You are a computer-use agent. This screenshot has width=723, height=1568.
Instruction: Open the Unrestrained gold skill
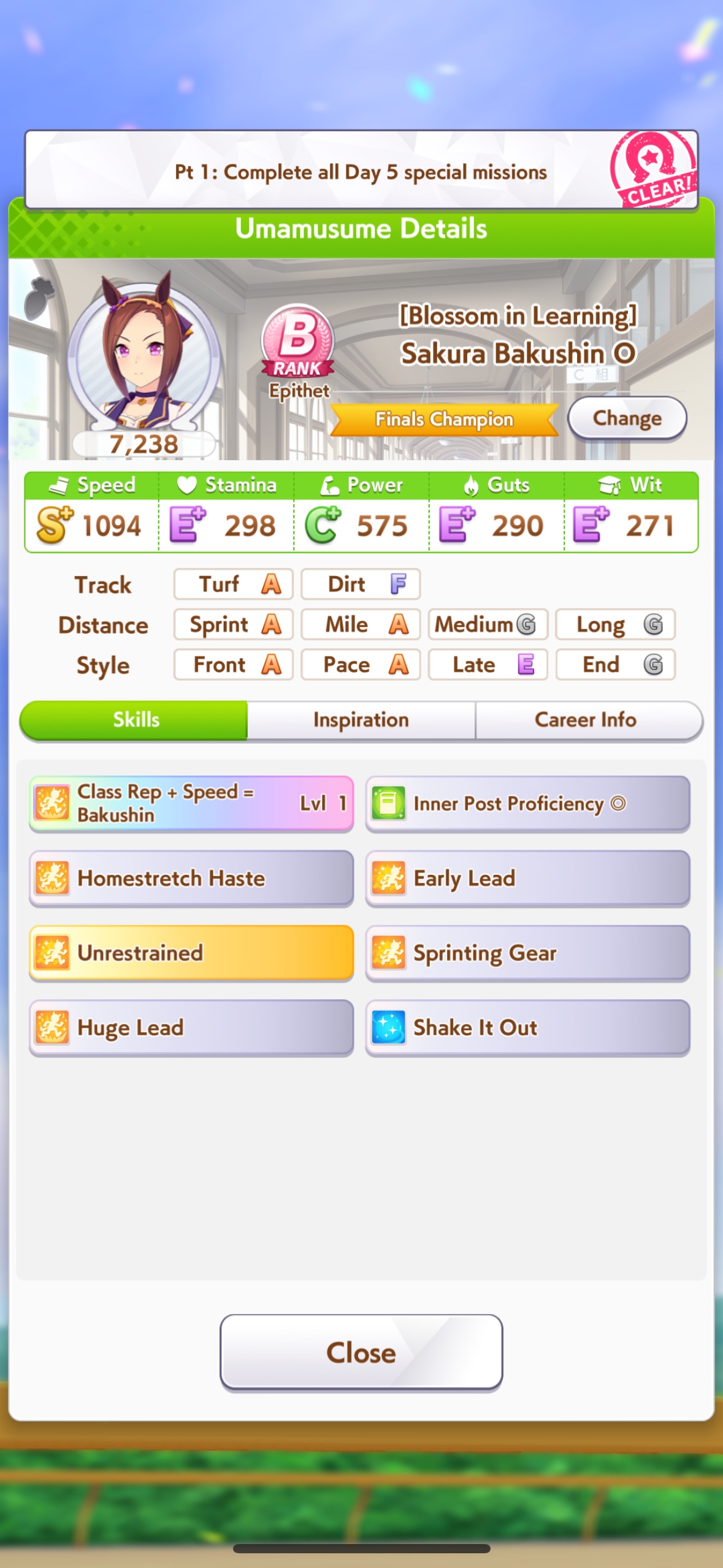pyautogui.click(x=191, y=953)
